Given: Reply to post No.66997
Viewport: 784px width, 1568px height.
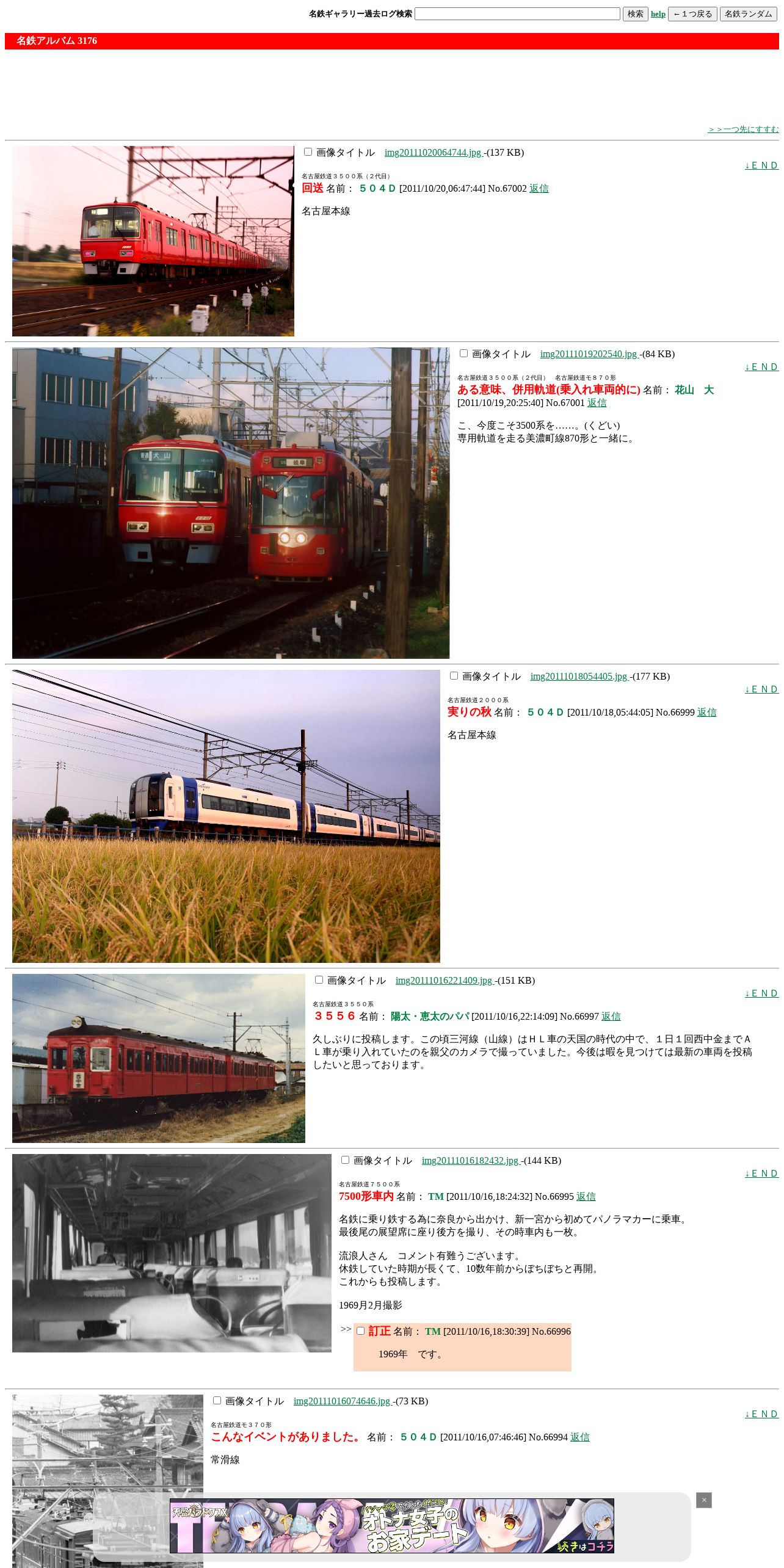Looking at the screenshot, I should click(611, 1017).
